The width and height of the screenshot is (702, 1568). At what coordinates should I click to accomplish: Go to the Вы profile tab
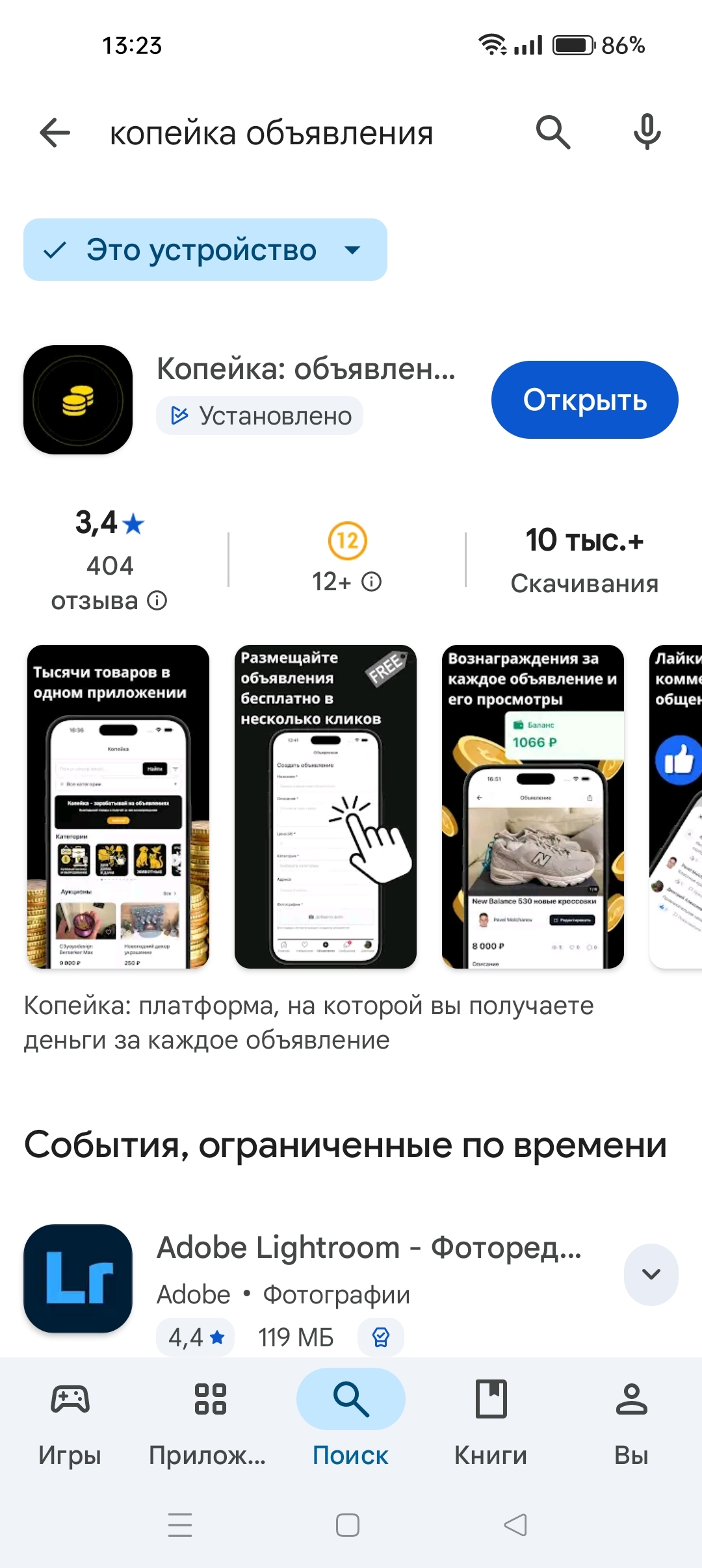coord(632,1423)
